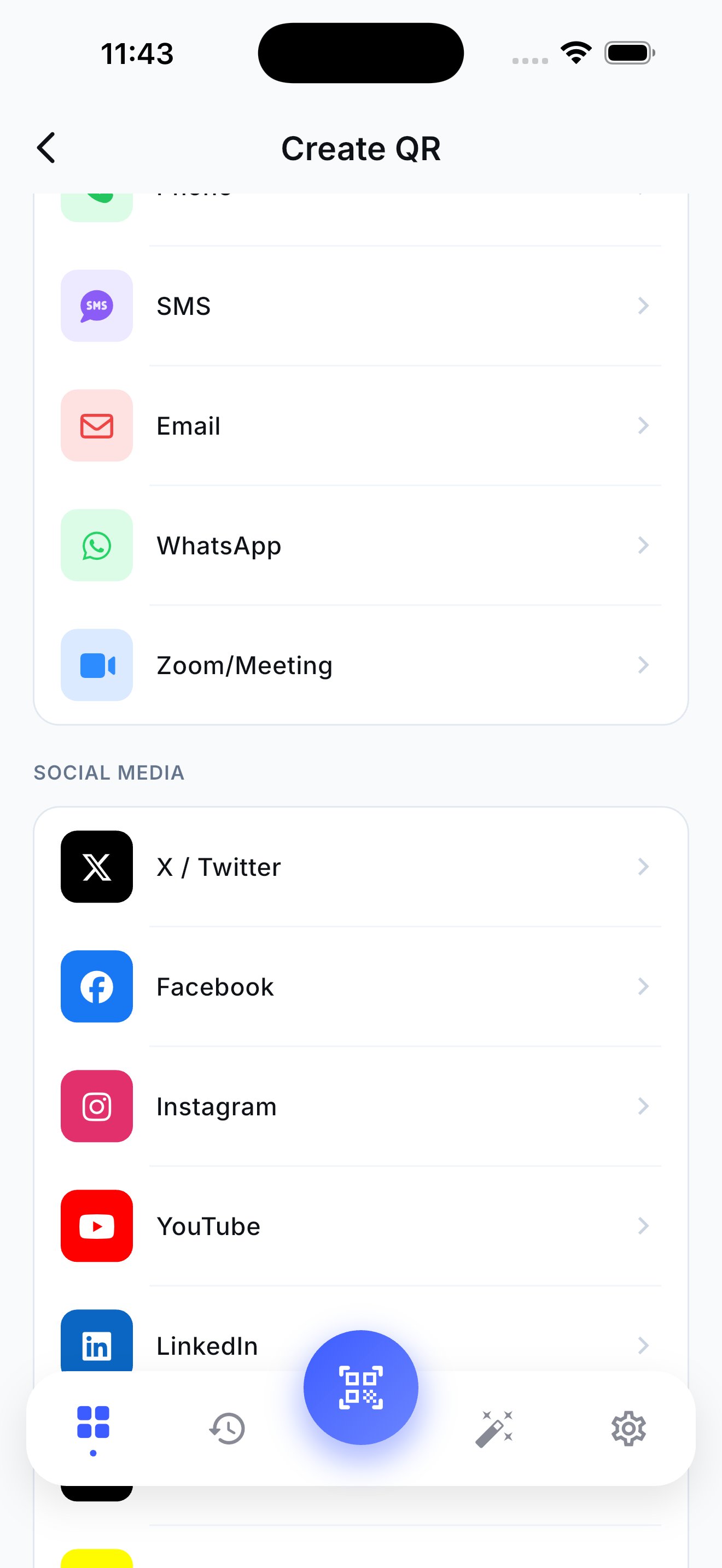Open the Facebook QR option
Viewport: 722px width, 1568px height.
pyautogui.click(x=360, y=987)
